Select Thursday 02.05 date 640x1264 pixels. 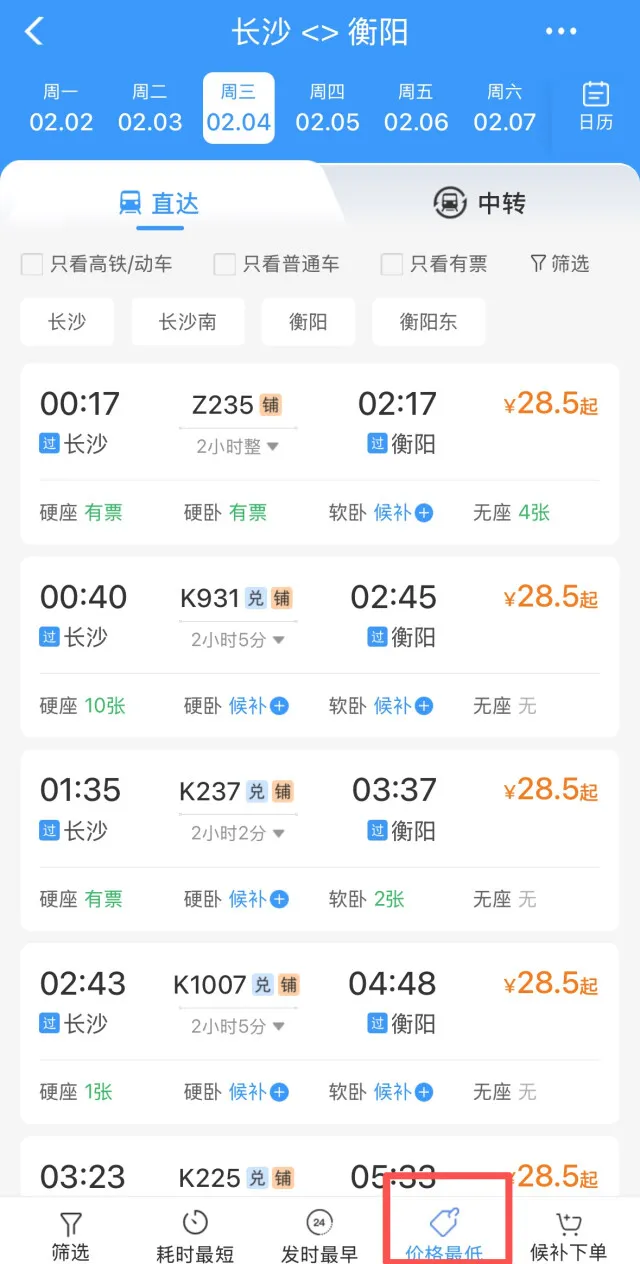[327, 108]
